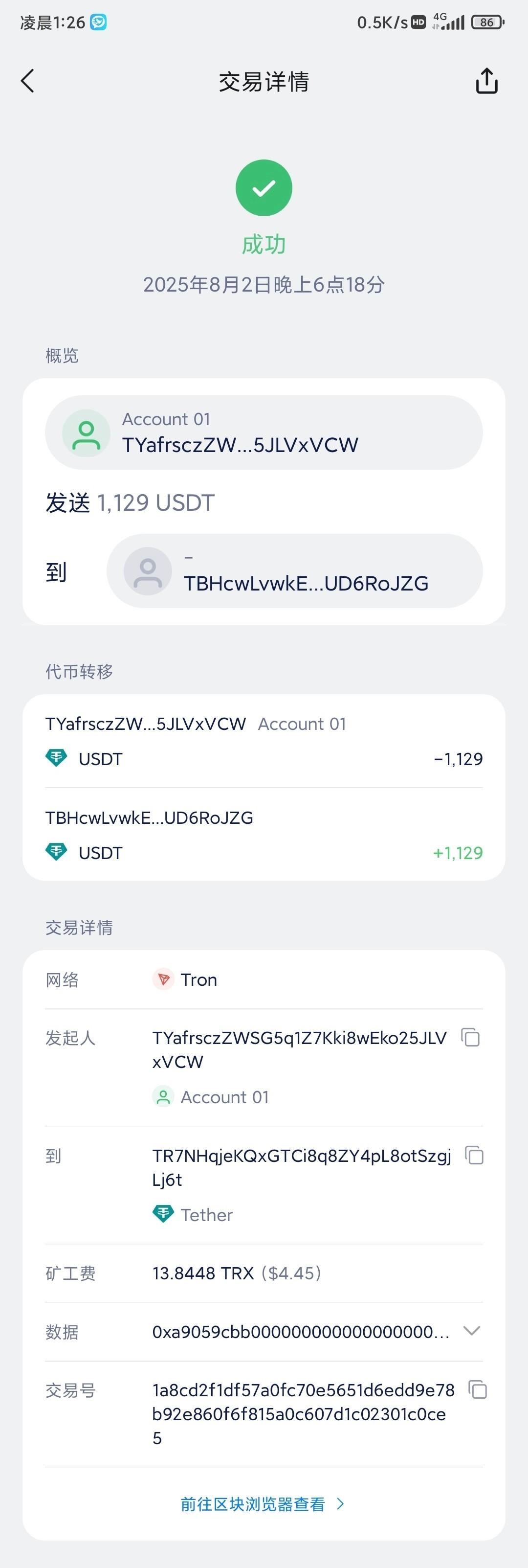
Task: Tap the Account 01 sender pill
Action: click(264, 432)
